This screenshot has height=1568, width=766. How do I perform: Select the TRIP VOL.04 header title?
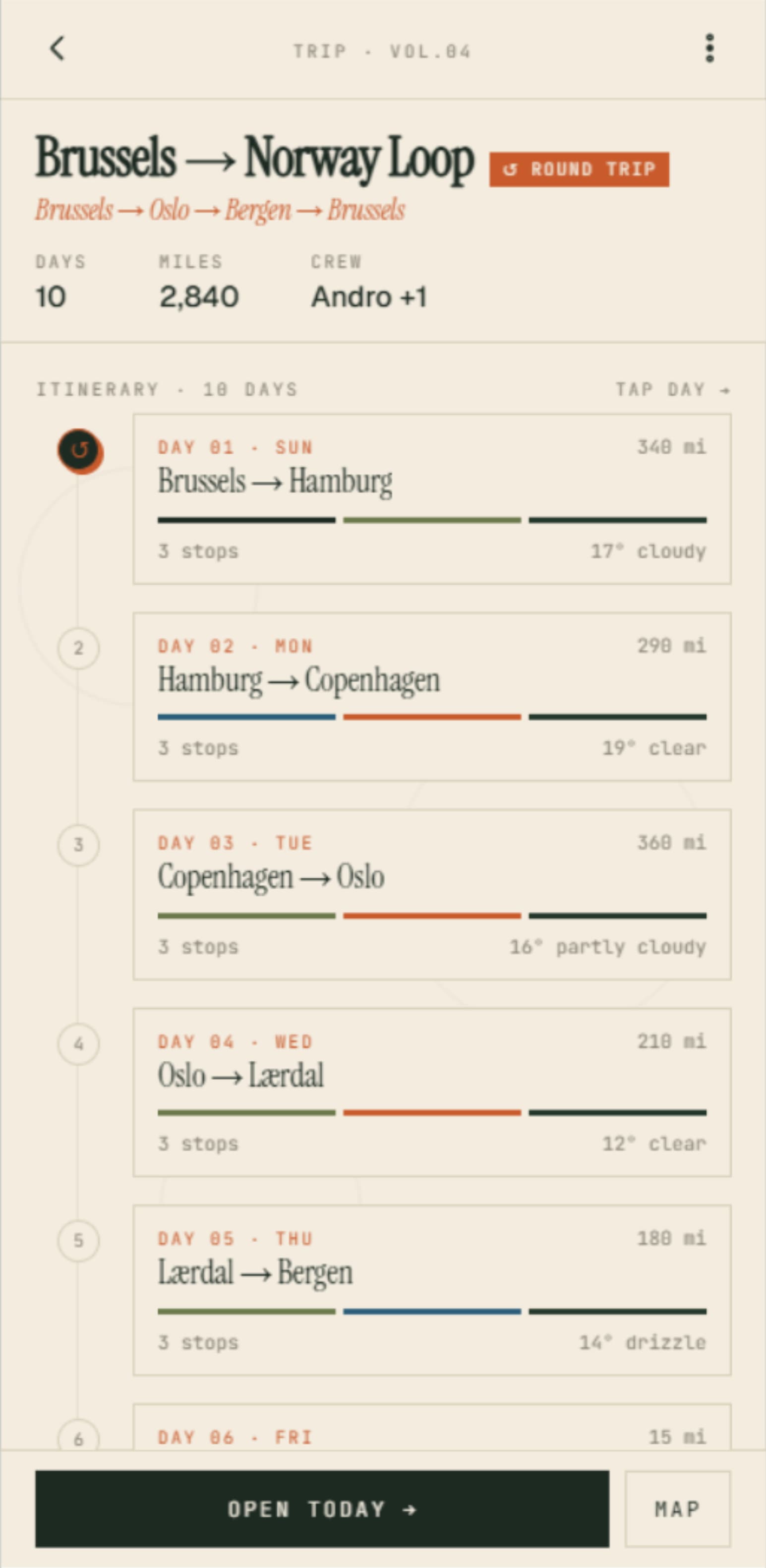point(383,51)
